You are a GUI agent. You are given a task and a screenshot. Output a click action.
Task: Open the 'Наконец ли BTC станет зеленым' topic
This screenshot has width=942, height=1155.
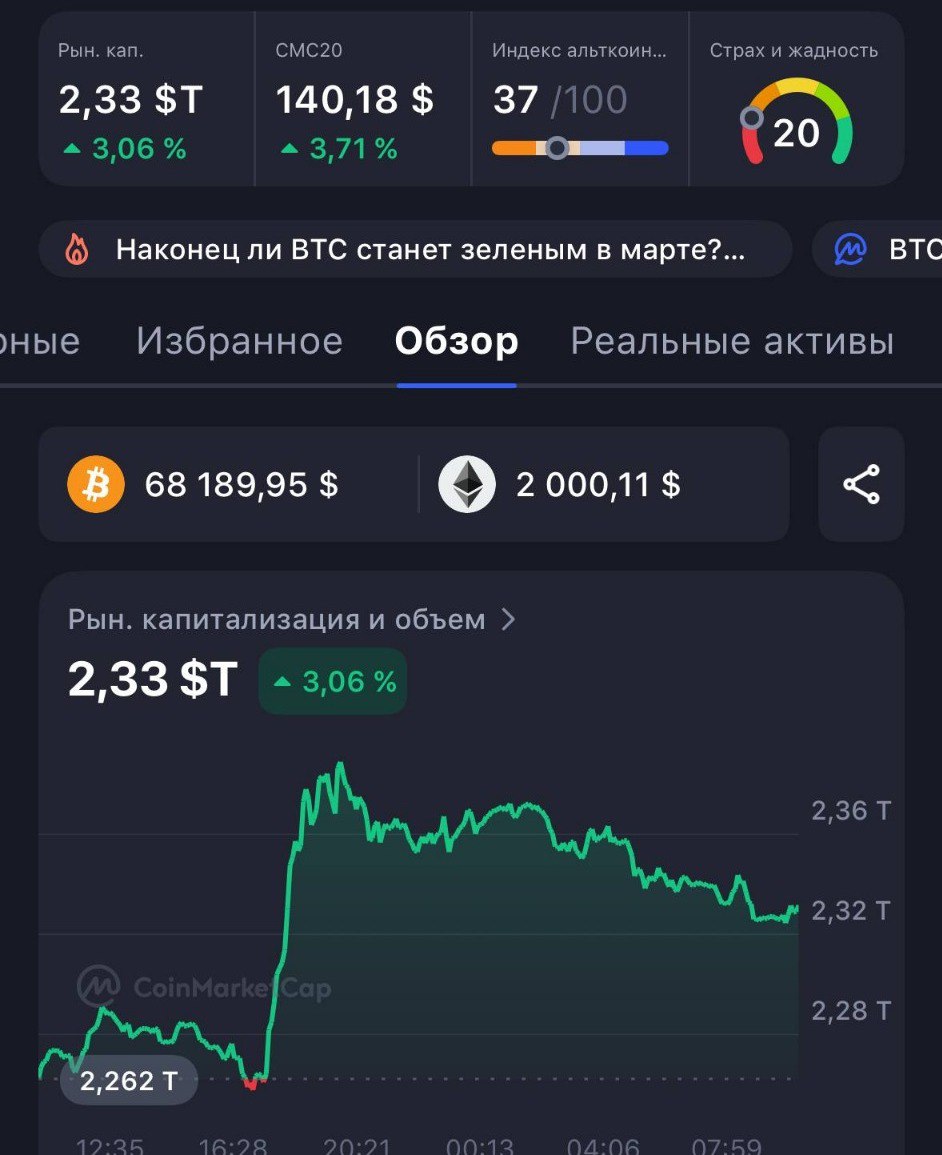point(415,249)
